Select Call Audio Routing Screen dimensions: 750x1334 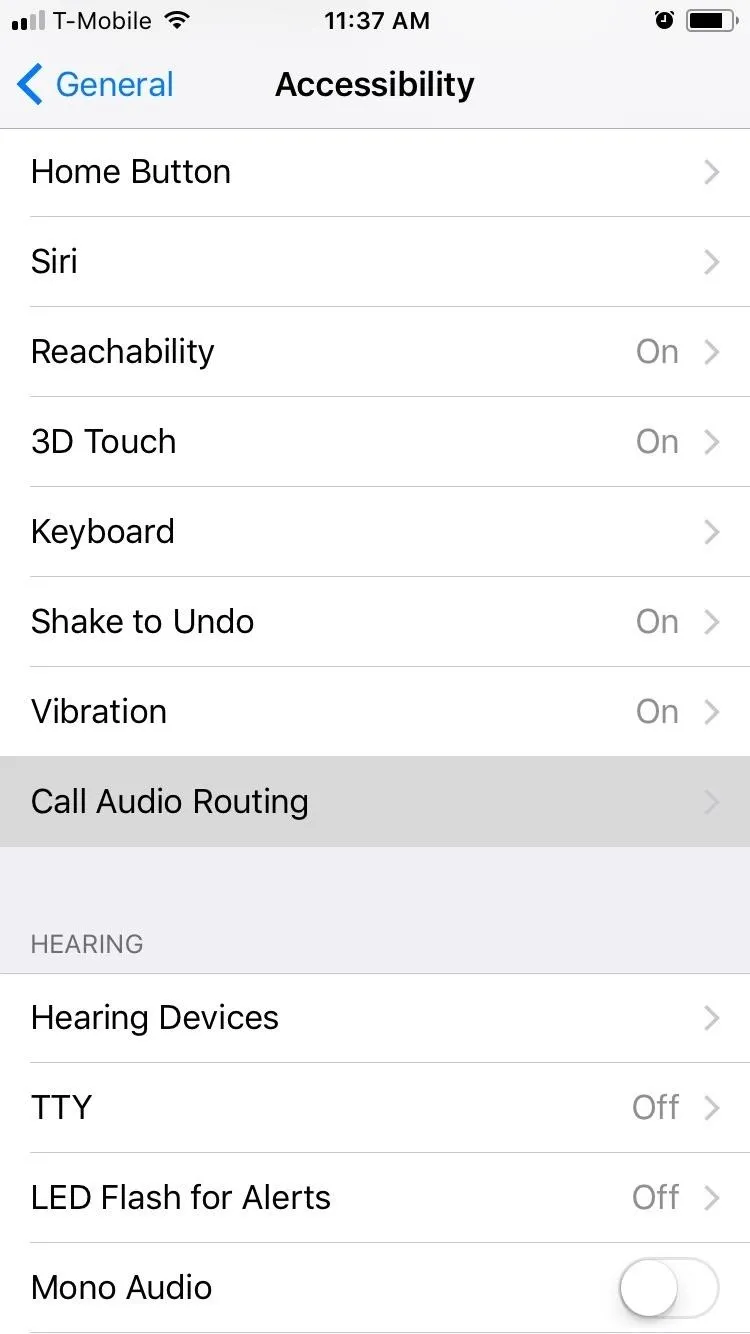(x=375, y=802)
